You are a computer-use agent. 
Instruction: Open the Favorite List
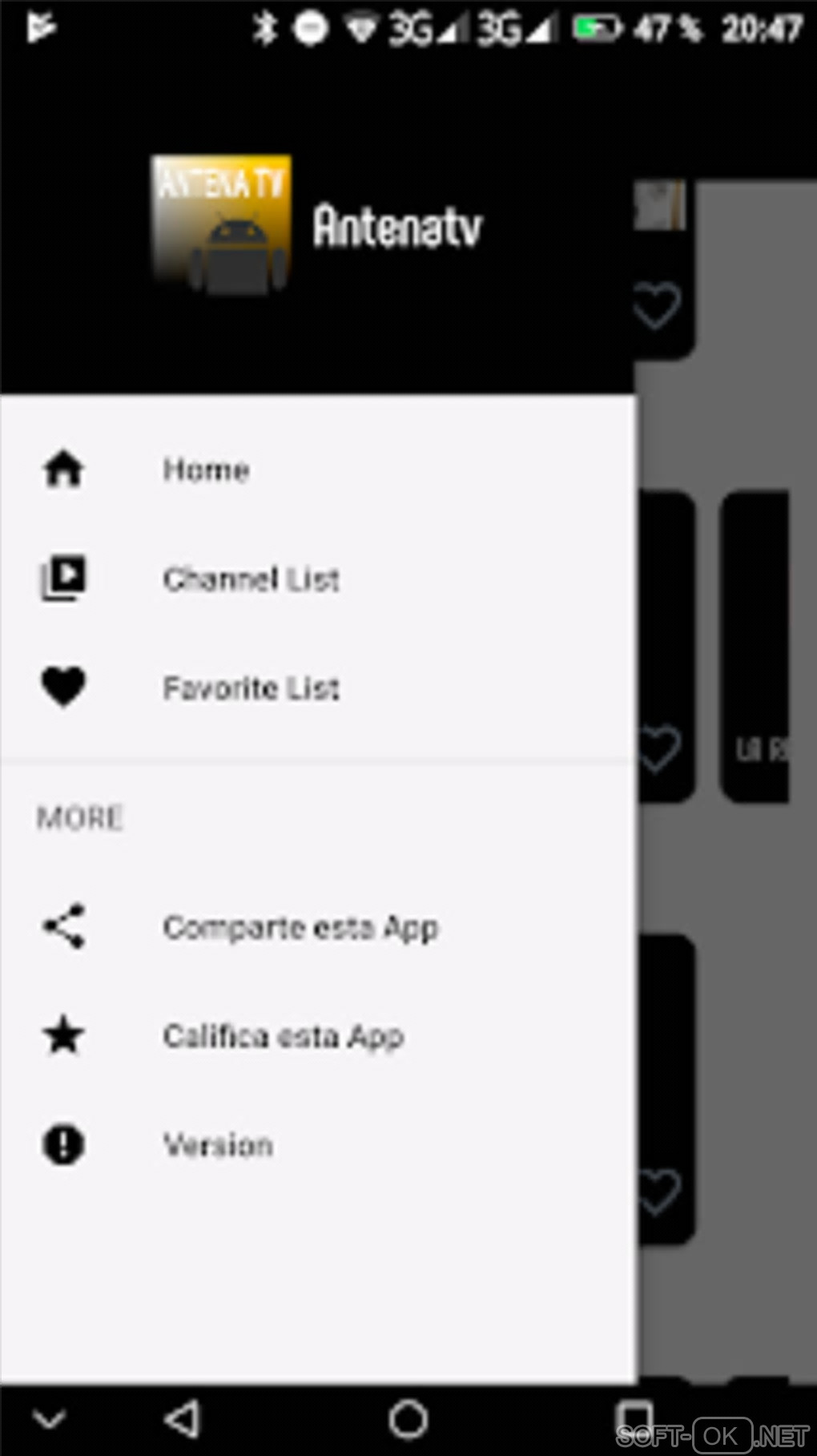pyautogui.click(x=251, y=688)
